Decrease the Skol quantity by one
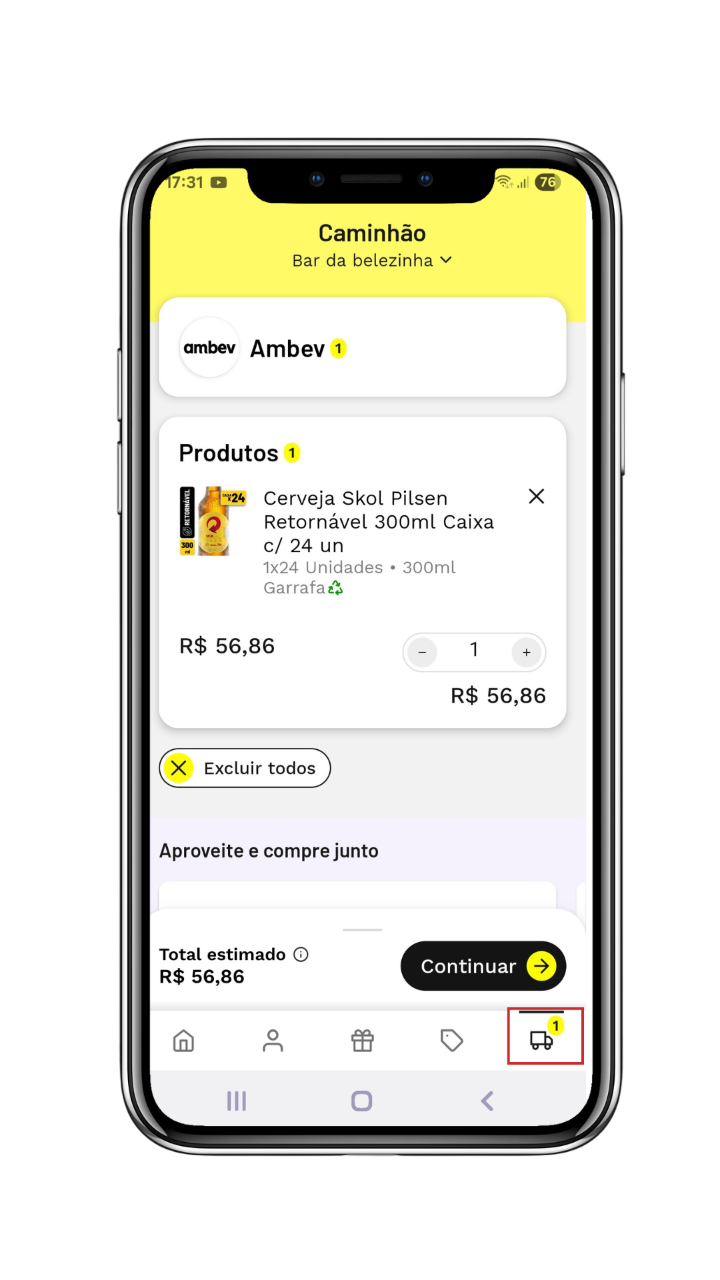Viewport: 720px width, 1280px height. pos(422,652)
